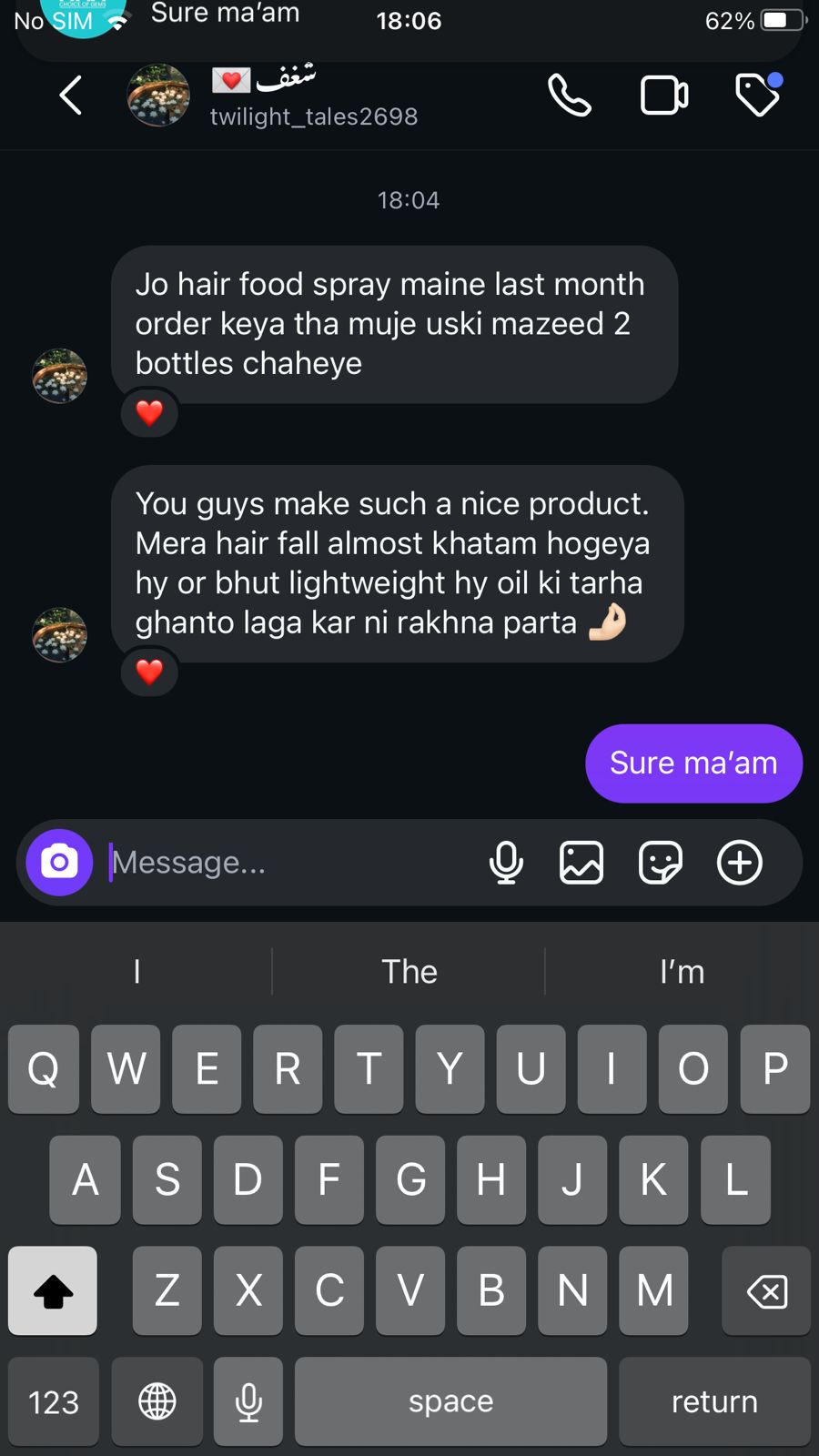Start a video call

tap(664, 96)
